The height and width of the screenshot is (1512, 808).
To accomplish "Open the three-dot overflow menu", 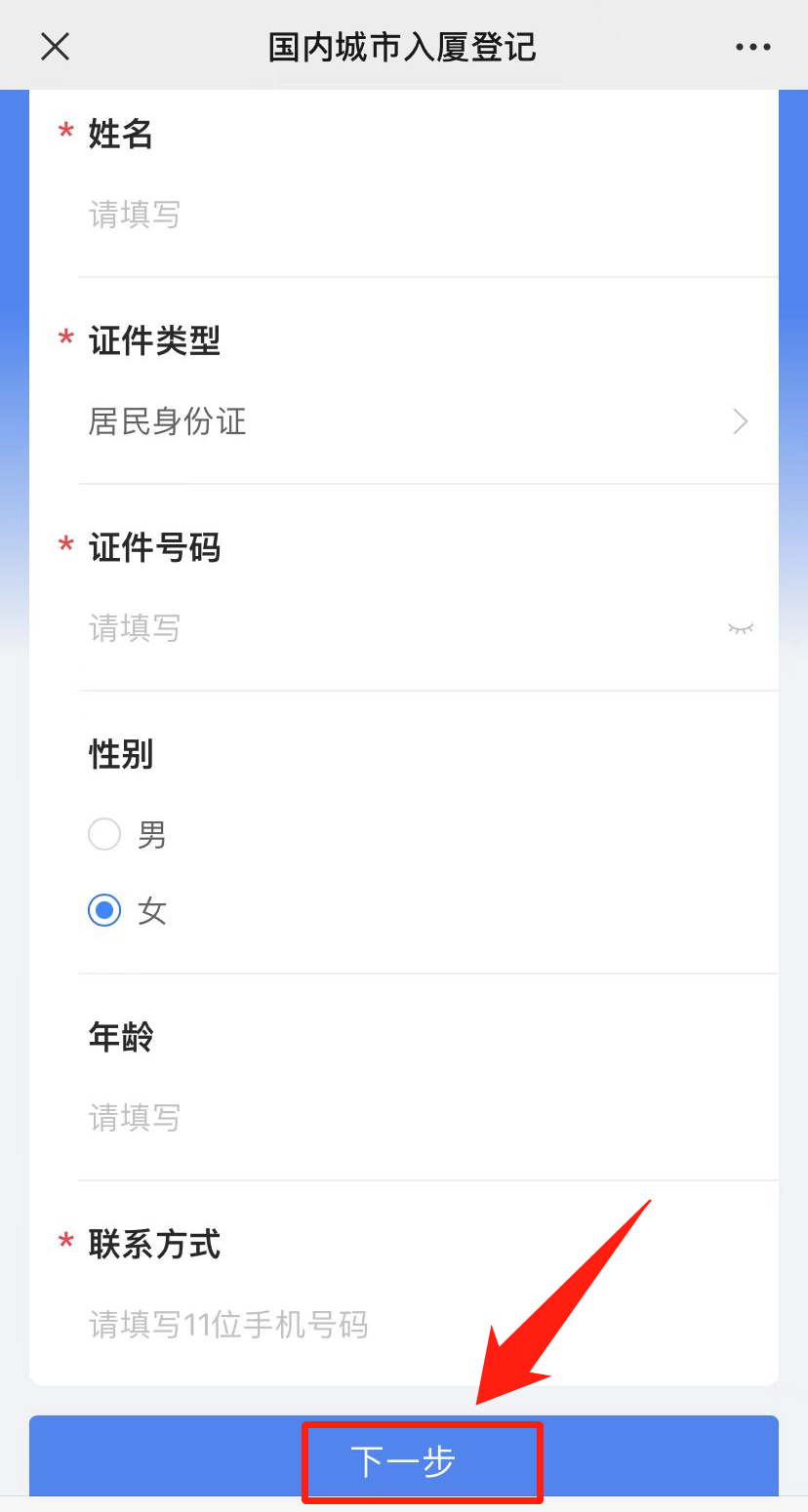I will coord(752,46).
